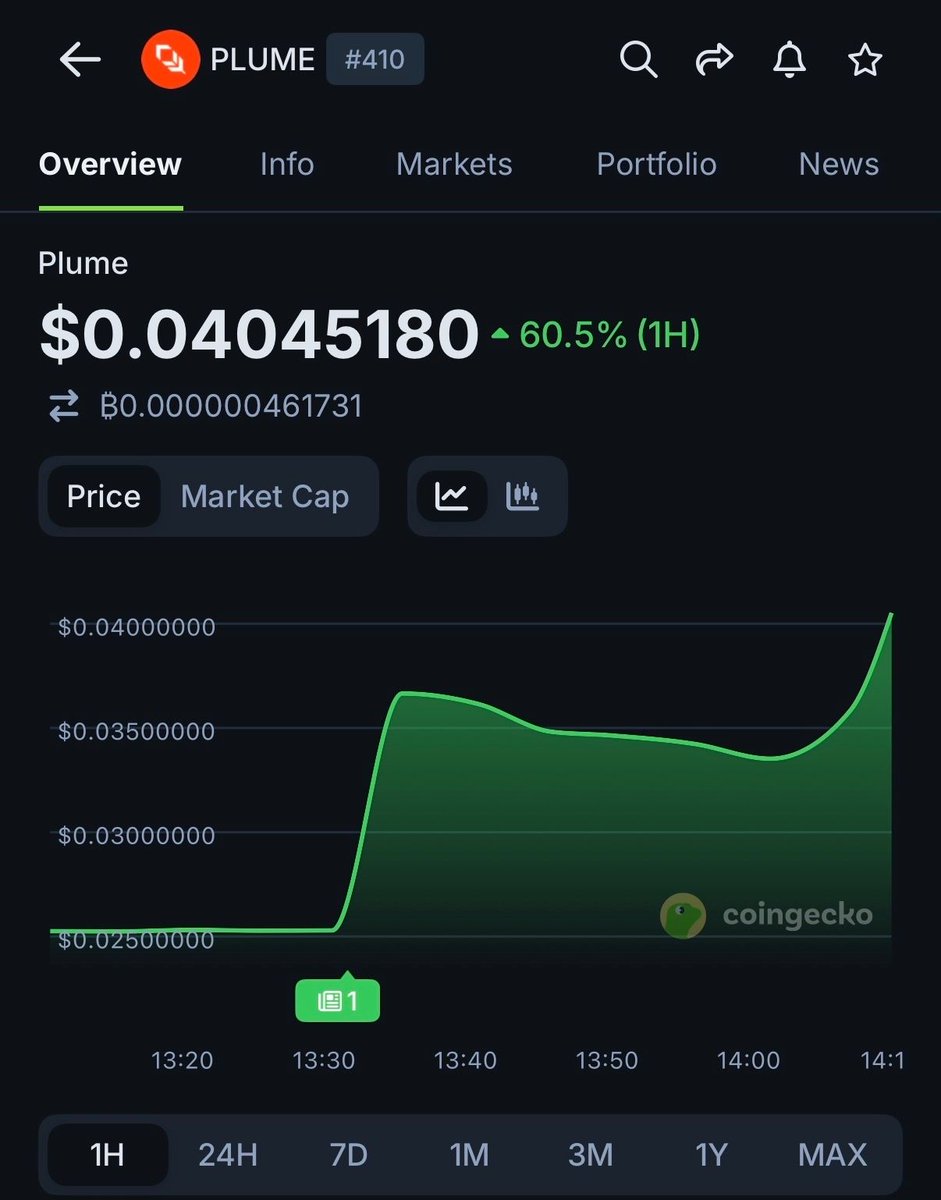This screenshot has width=941, height=1200.
Task: Open the search magnifier icon
Action: tap(638, 61)
